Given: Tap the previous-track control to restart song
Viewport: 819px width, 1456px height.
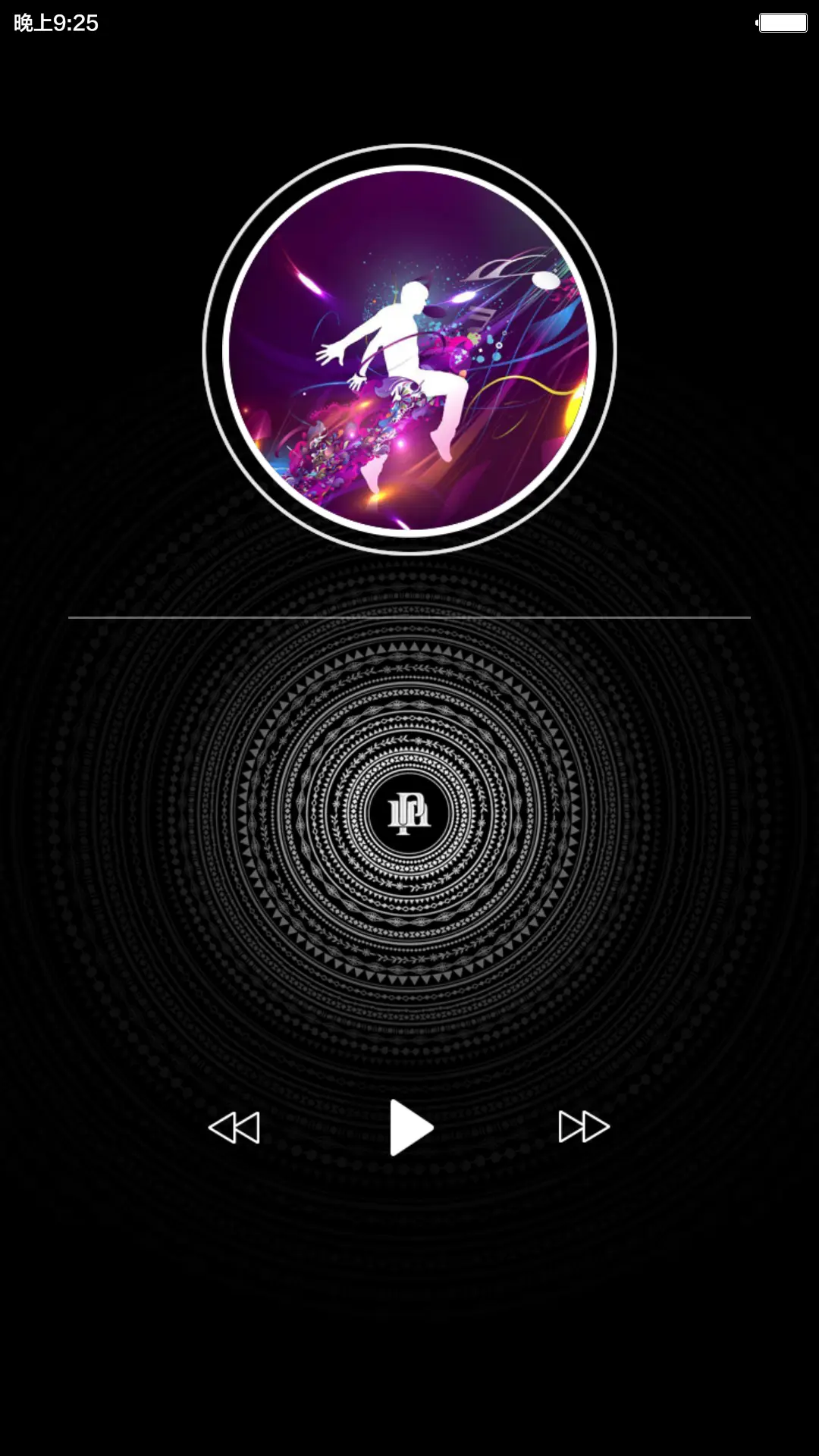Looking at the screenshot, I should [x=235, y=1128].
